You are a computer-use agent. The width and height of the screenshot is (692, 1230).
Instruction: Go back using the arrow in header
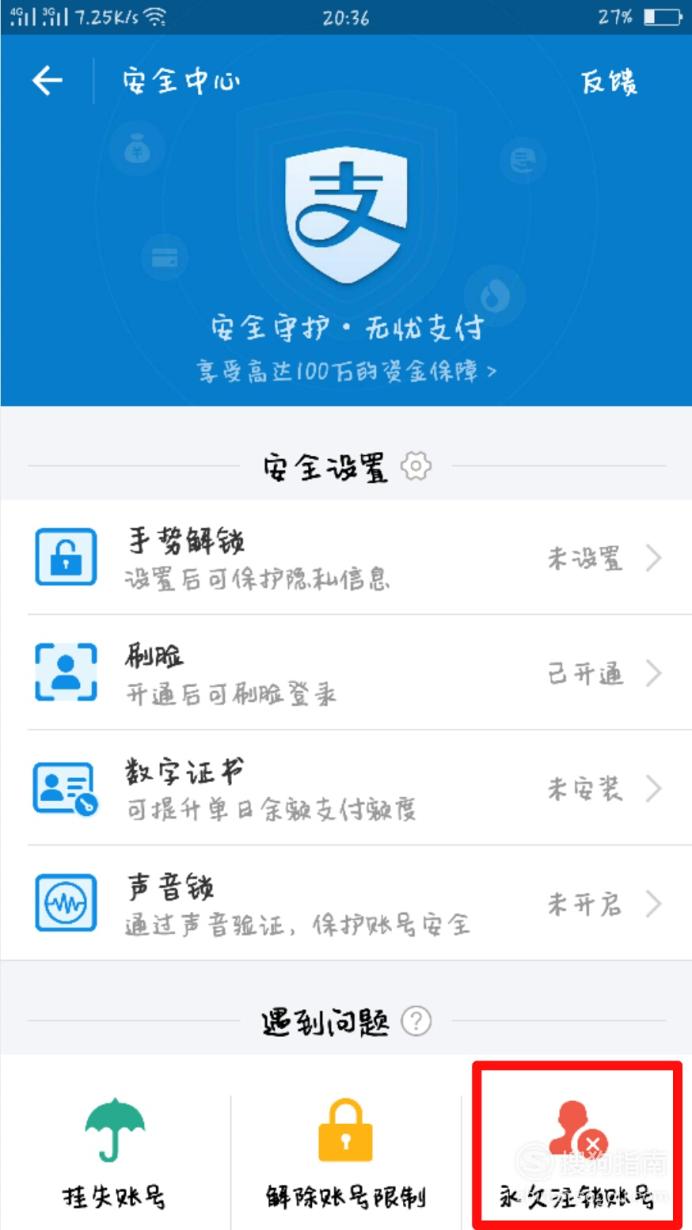click(x=47, y=81)
